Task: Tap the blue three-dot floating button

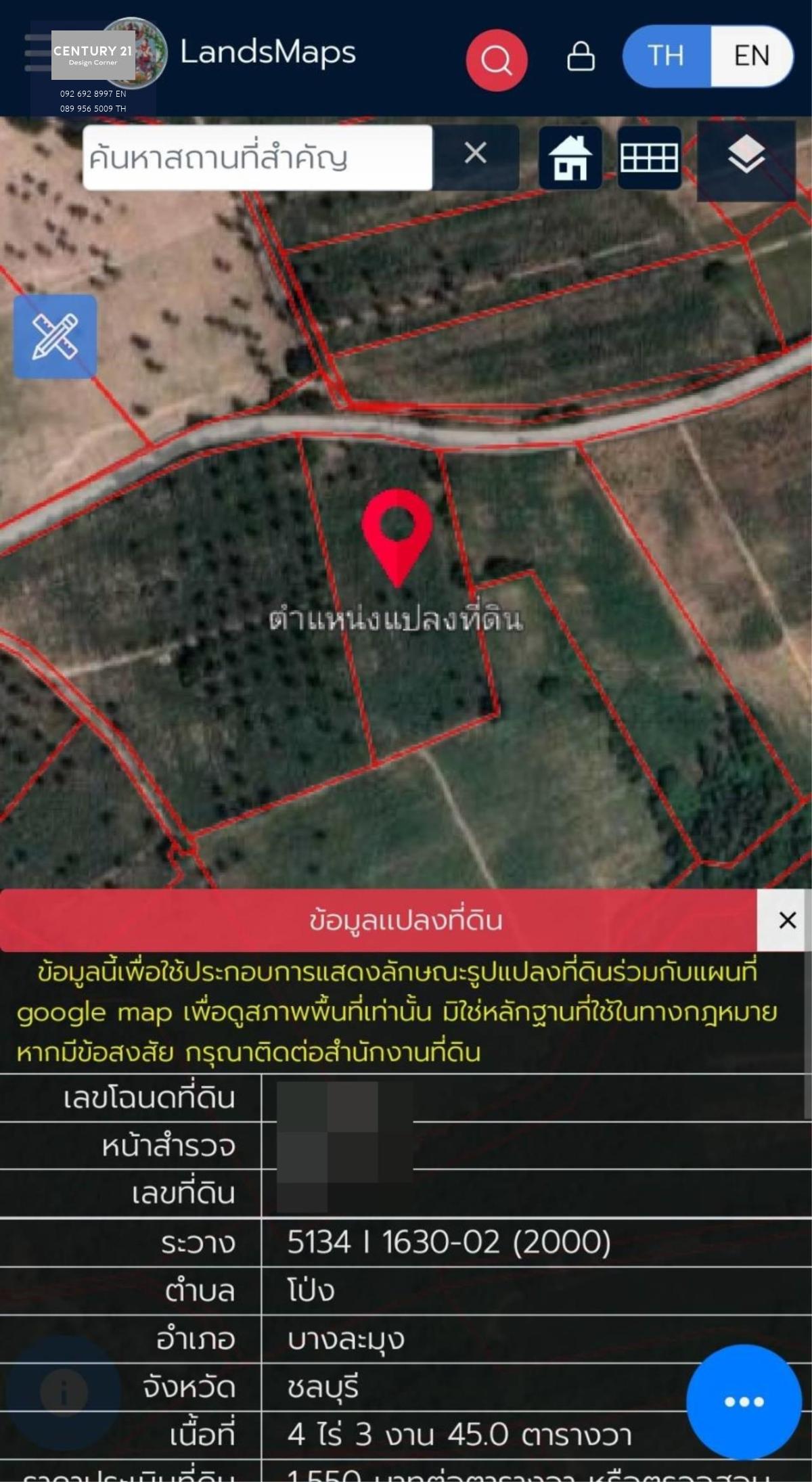Action: 744,1401
